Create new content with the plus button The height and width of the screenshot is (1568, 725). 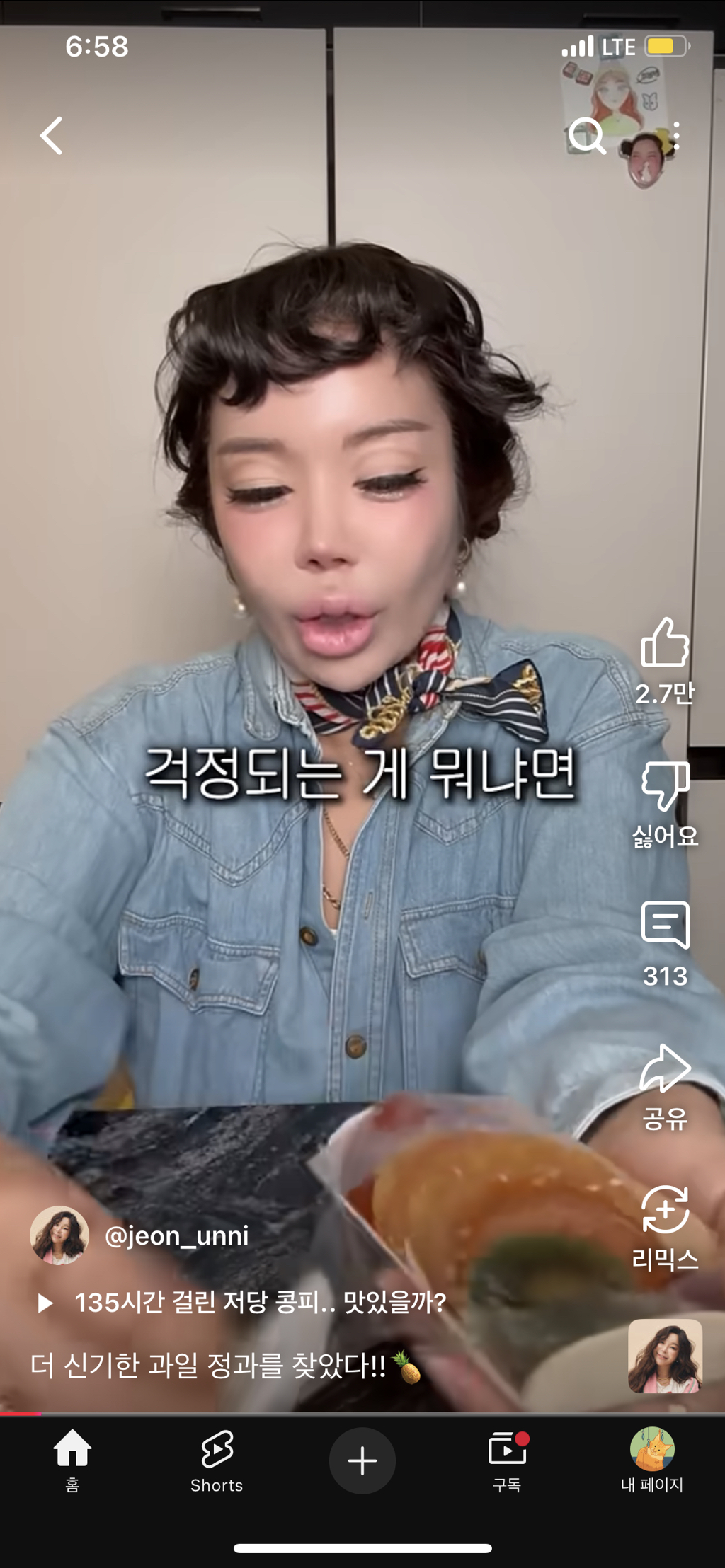(x=362, y=1460)
